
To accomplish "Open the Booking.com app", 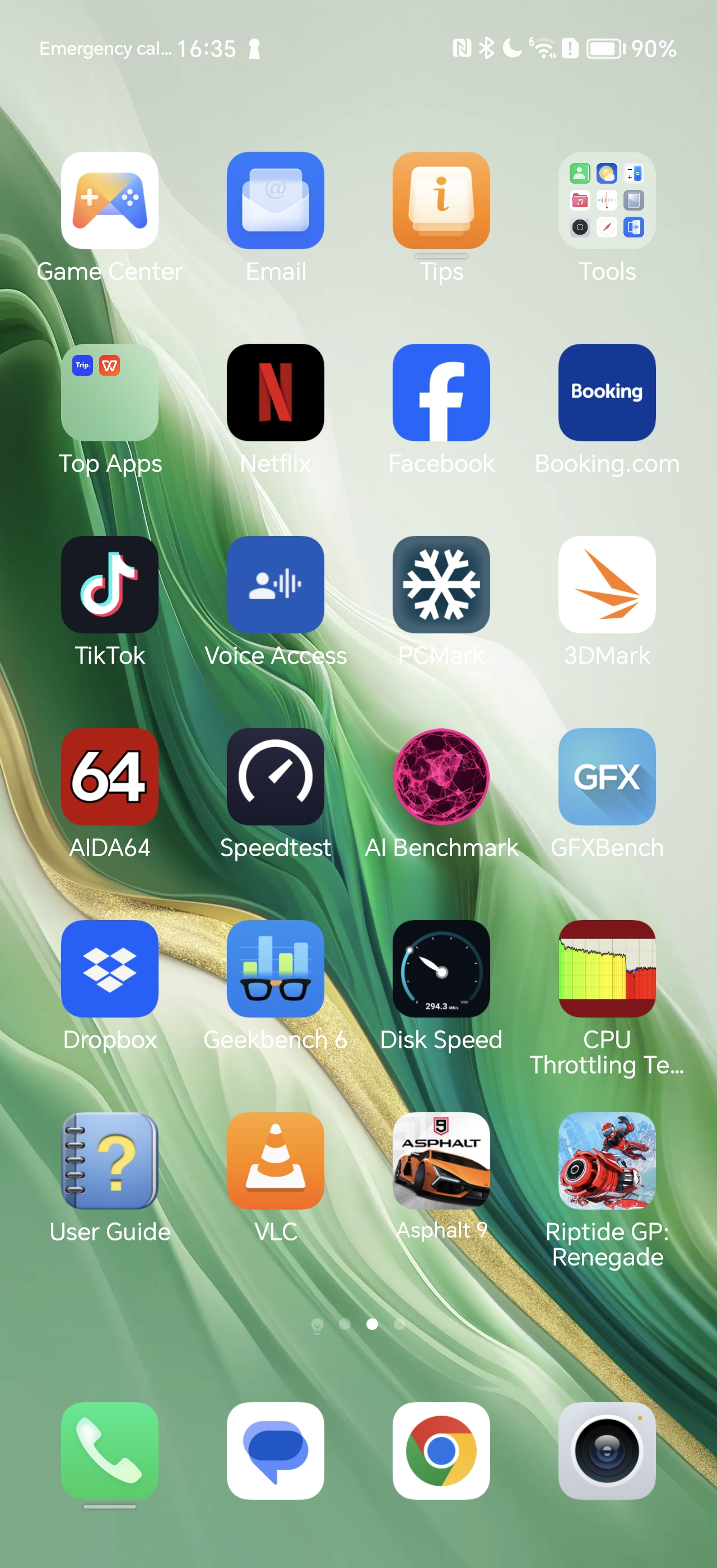I will [x=607, y=393].
